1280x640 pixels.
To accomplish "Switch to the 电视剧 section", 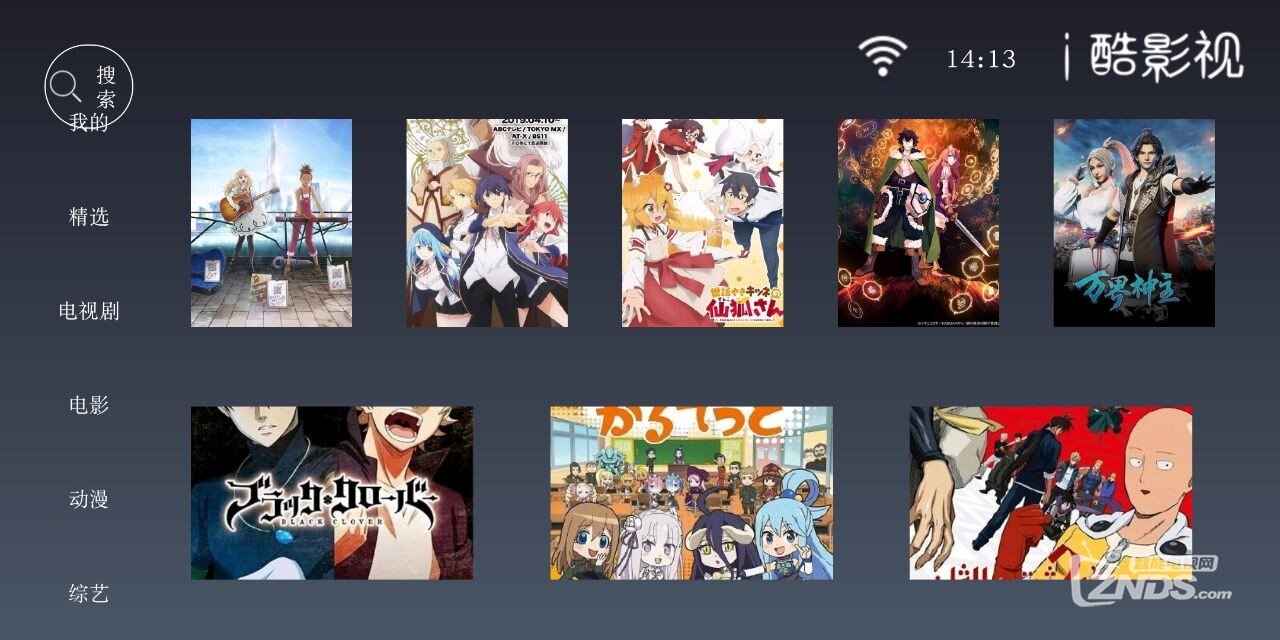I will point(89,311).
